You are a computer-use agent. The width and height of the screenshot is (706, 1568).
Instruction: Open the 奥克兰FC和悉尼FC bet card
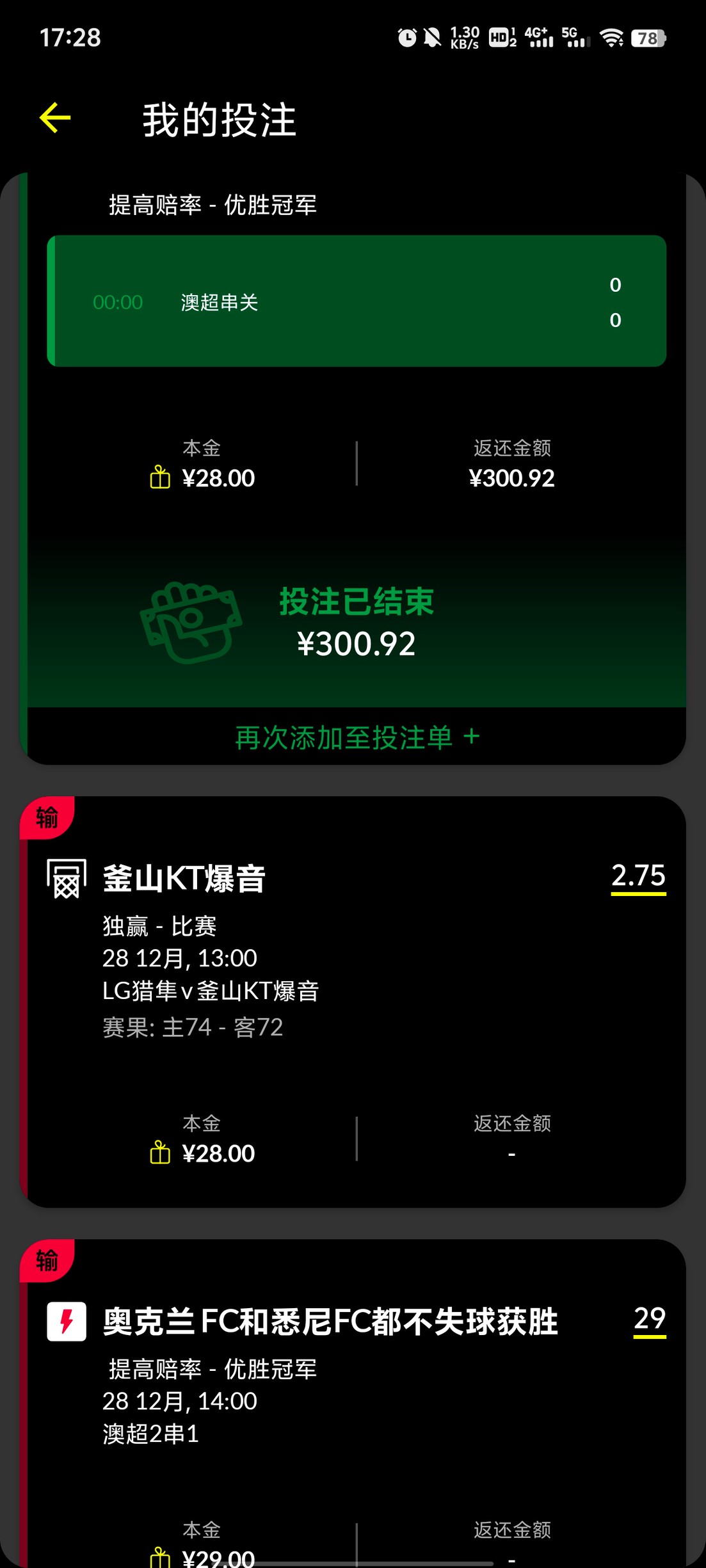(x=330, y=1322)
